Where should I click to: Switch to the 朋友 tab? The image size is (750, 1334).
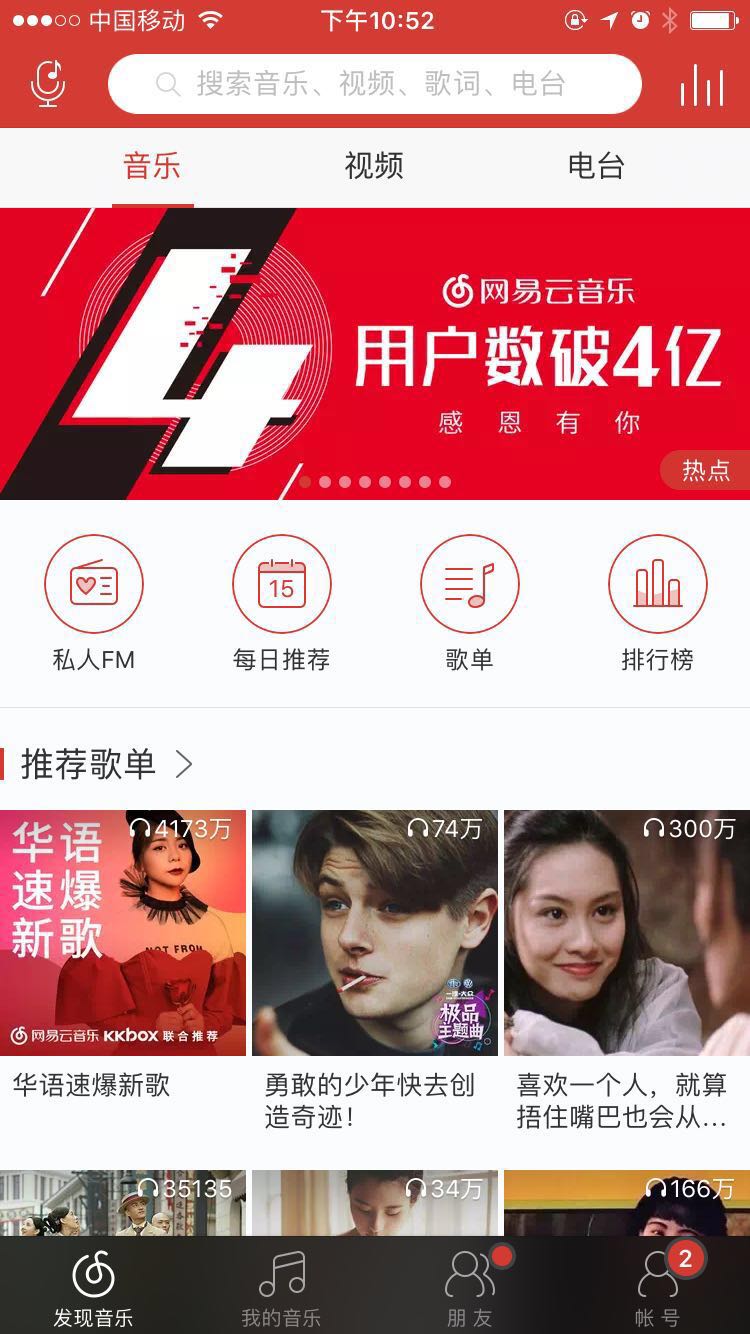click(x=469, y=1288)
